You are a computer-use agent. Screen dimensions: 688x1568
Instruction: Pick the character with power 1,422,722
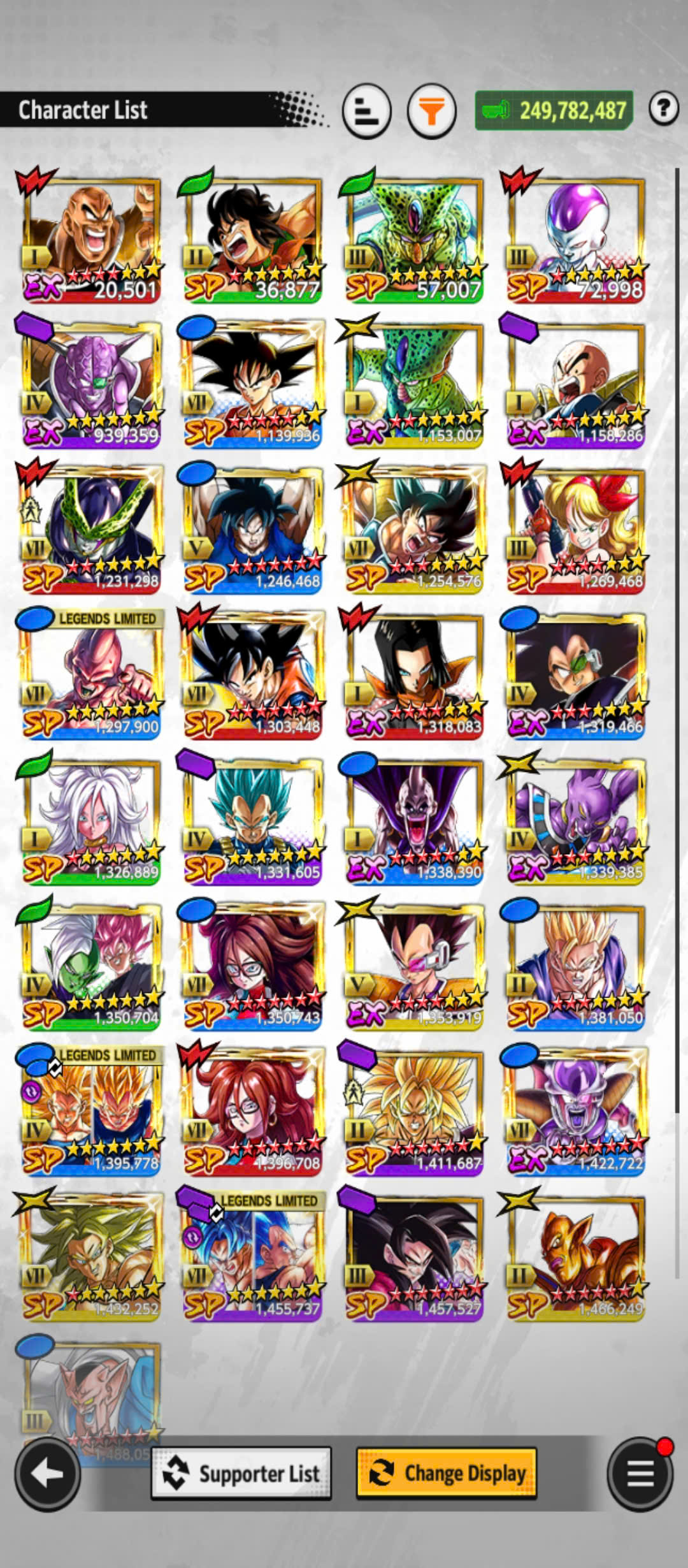pos(575,1112)
